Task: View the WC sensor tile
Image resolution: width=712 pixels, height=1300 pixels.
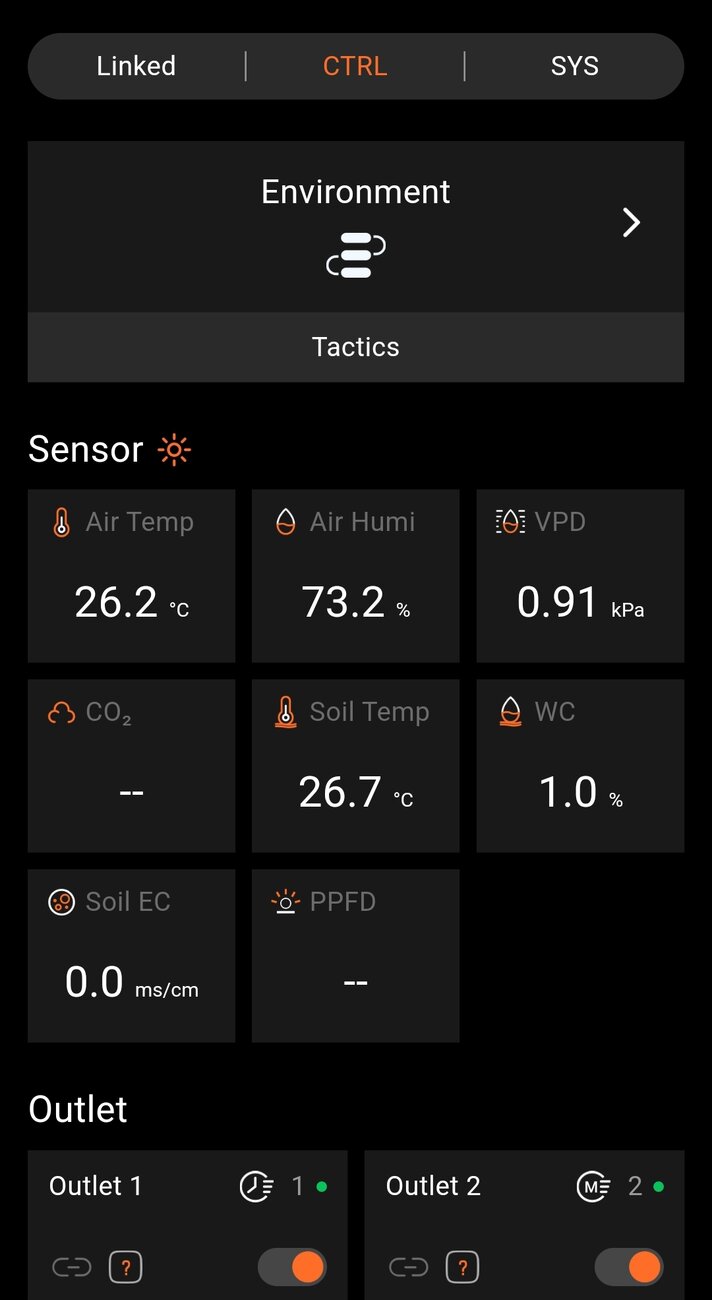Action: point(580,766)
